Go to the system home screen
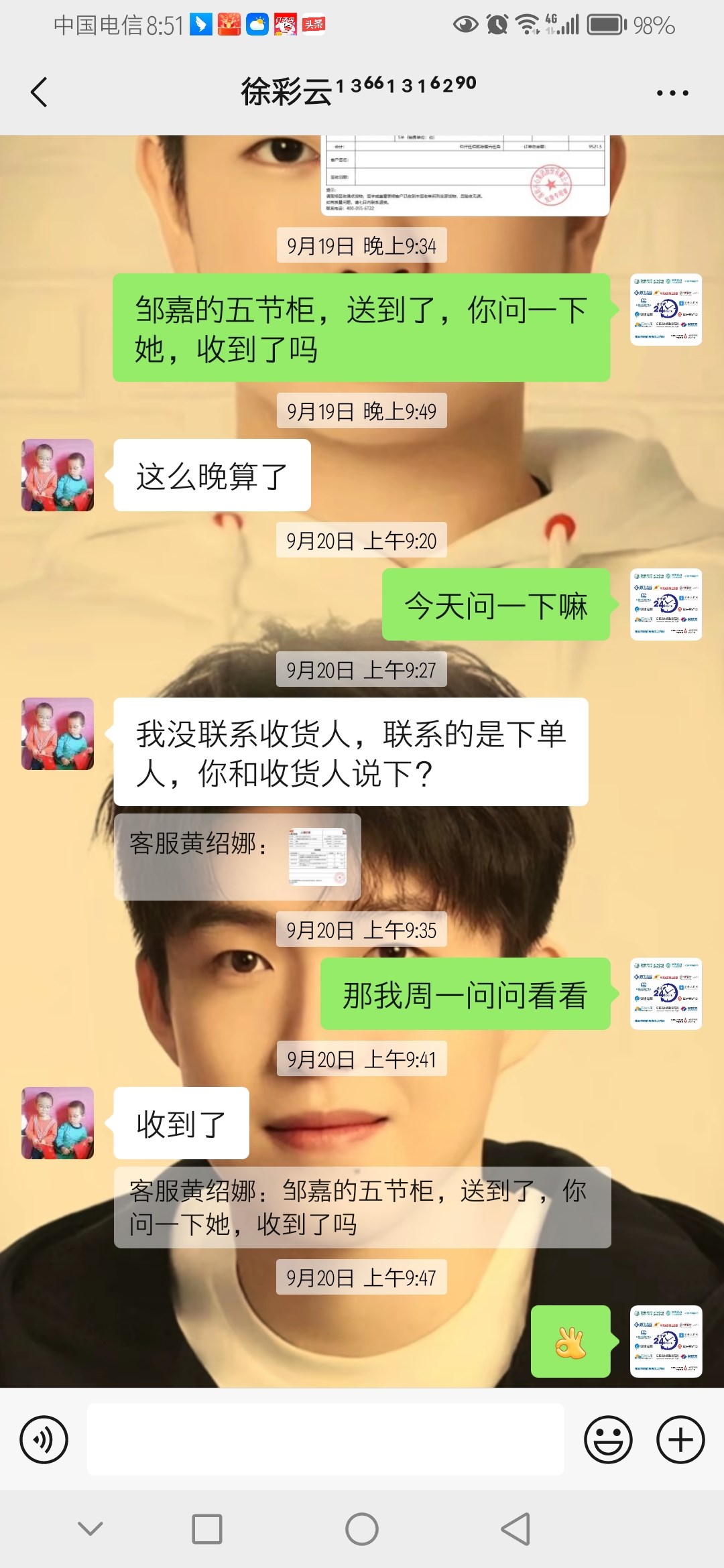Viewport: 724px width, 1568px height. tap(362, 1528)
